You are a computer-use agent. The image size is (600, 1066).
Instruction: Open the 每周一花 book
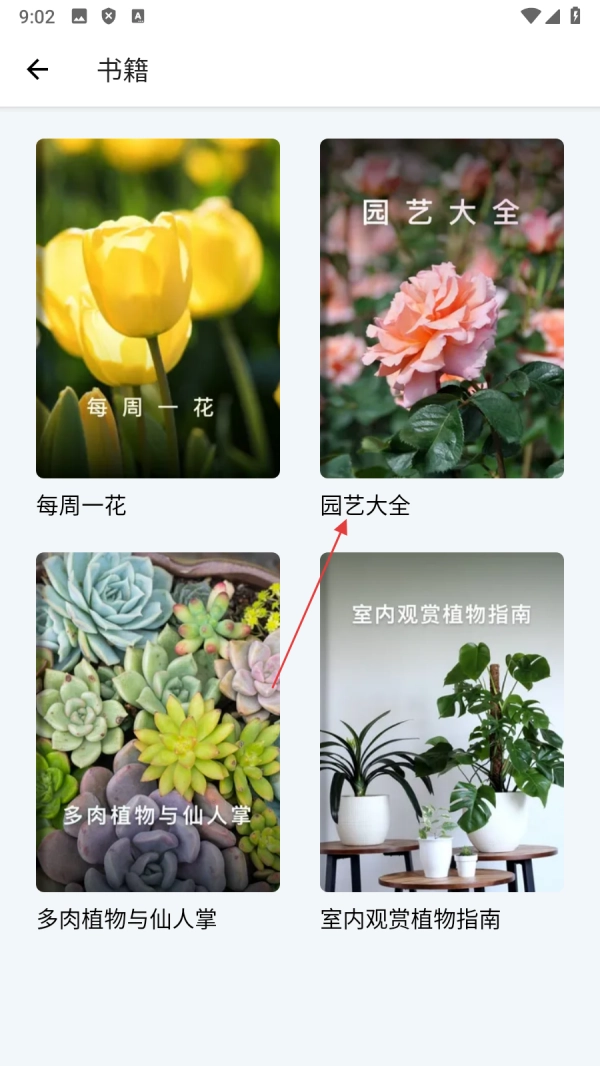[158, 308]
